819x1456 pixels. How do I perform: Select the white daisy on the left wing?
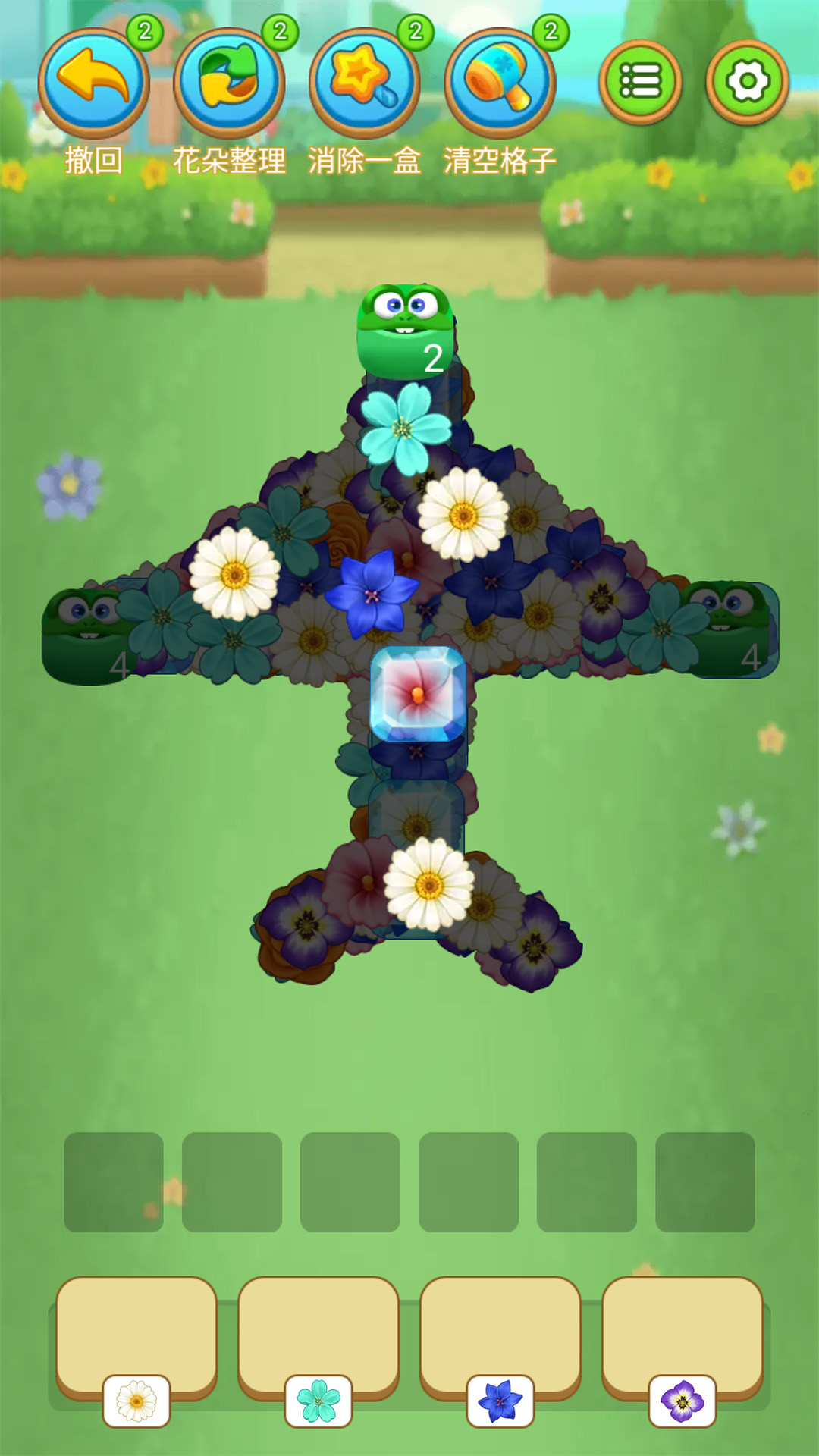tap(234, 574)
